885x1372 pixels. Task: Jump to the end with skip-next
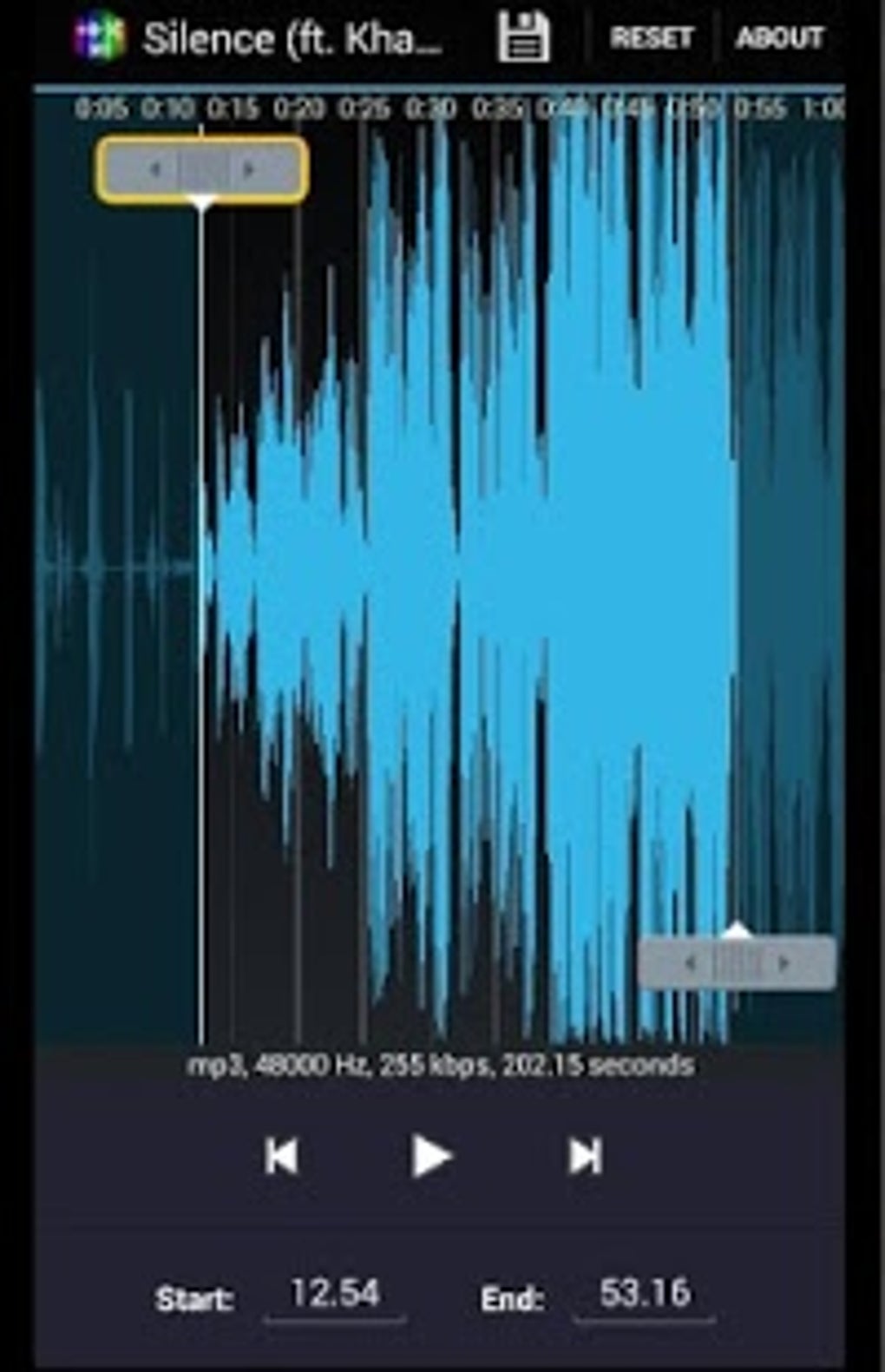(585, 1156)
